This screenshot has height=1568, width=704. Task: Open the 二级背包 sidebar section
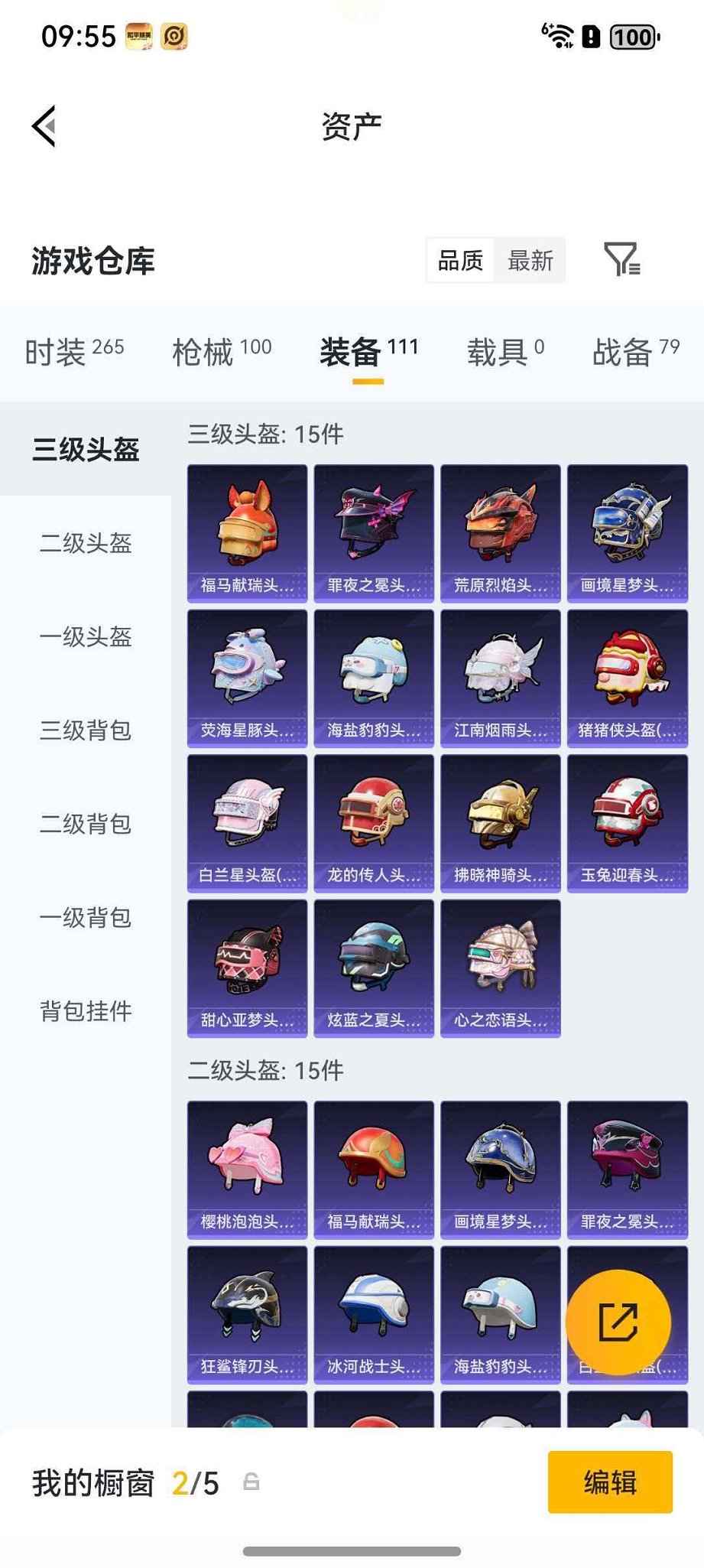[86, 825]
